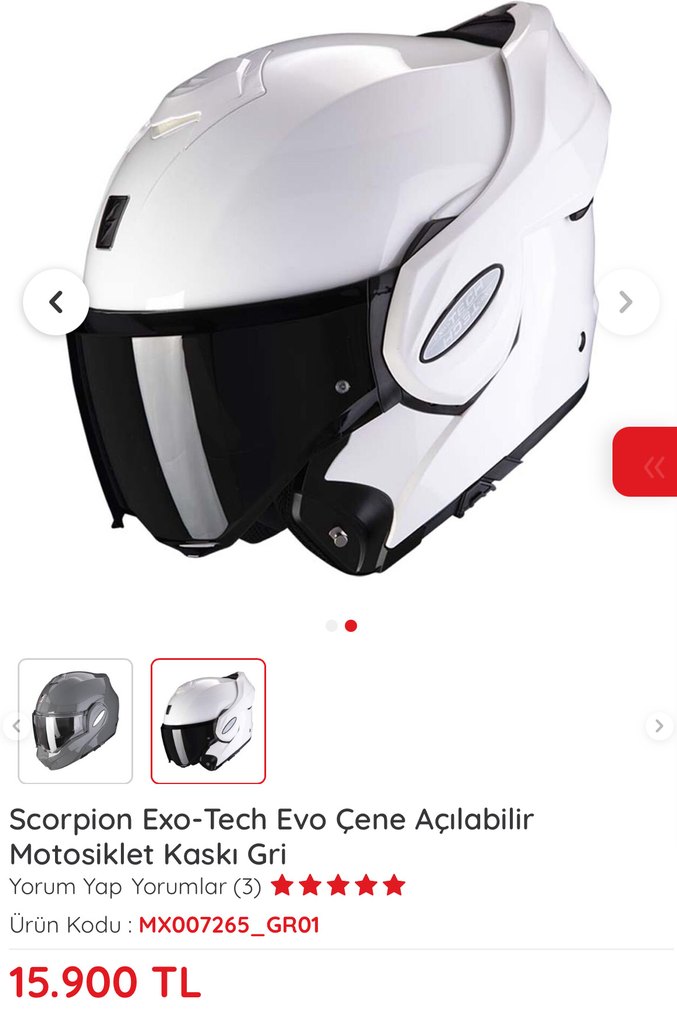
Task: Move thumbnail strip back with left arrow
Action: pos(13,726)
